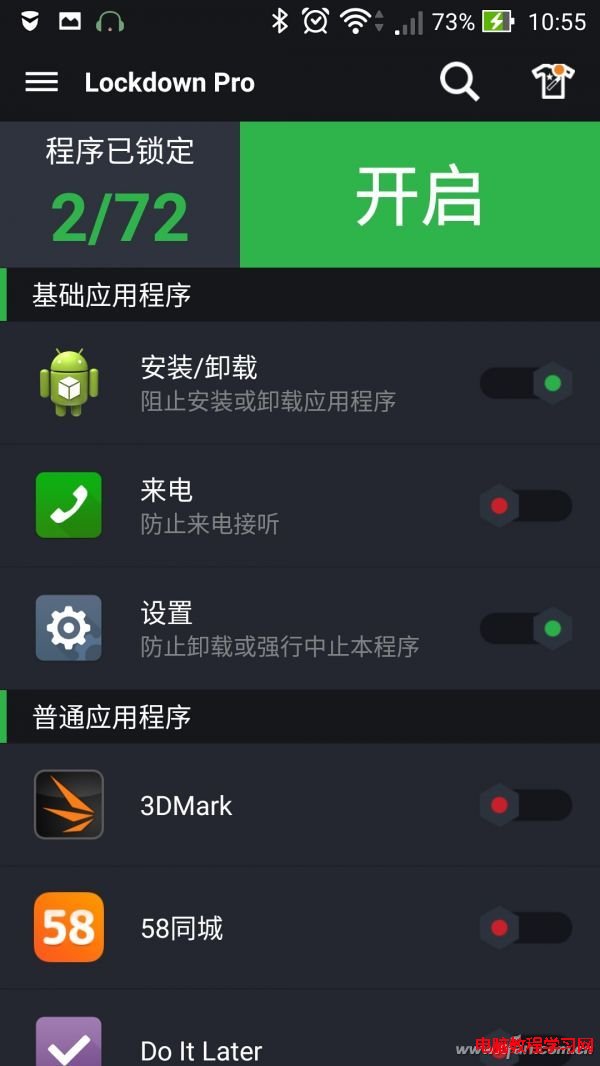Turn off the 安装/卸载 lock switch
600x1066 pixels.
[x=526, y=383]
